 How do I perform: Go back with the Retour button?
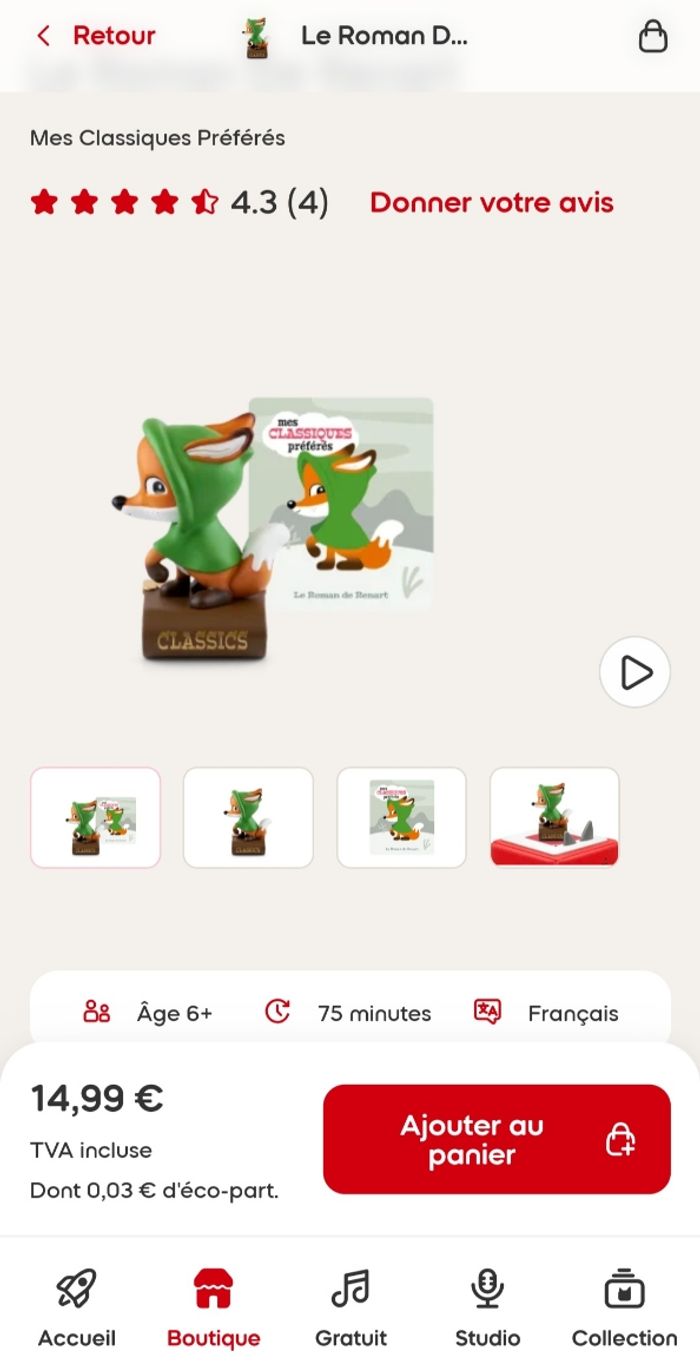(96, 36)
